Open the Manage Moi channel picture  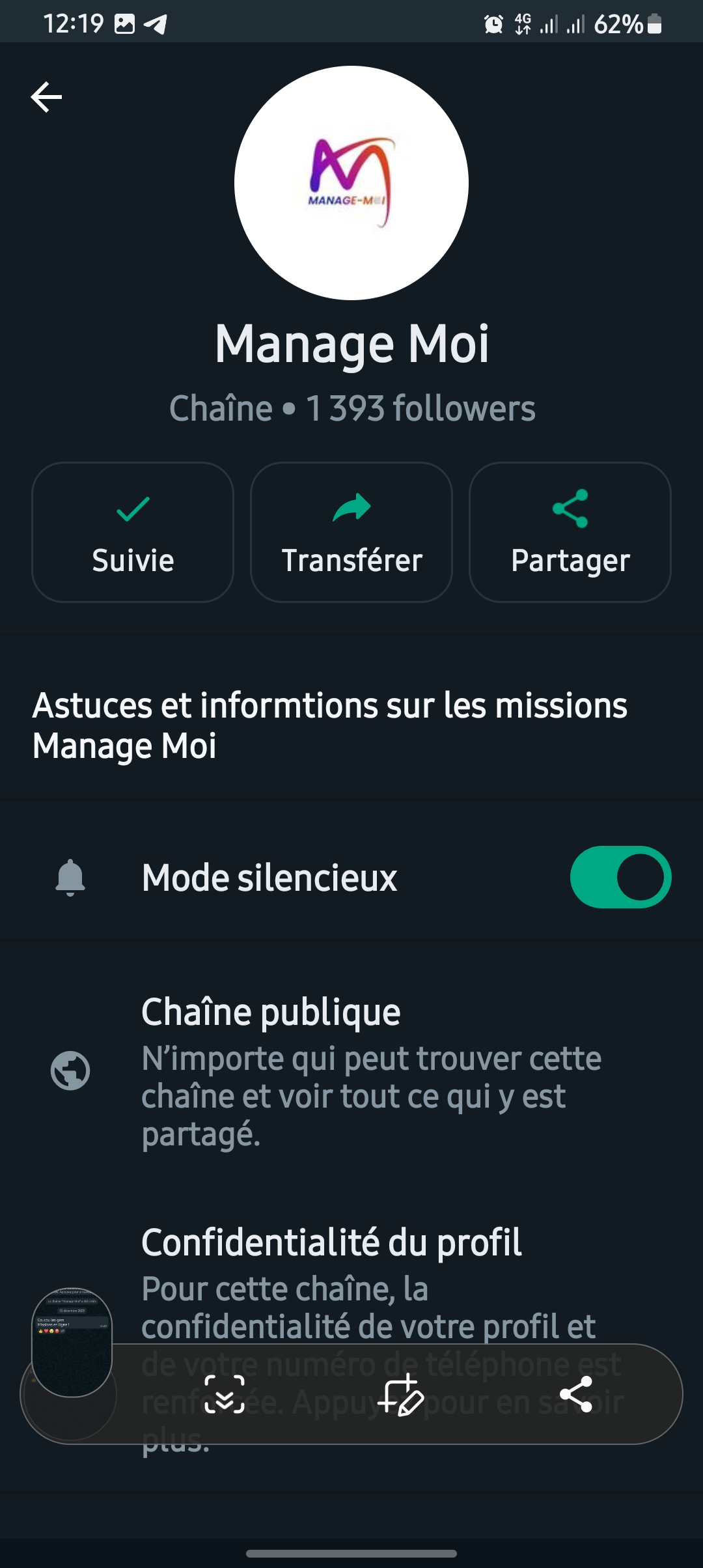tap(351, 183)
